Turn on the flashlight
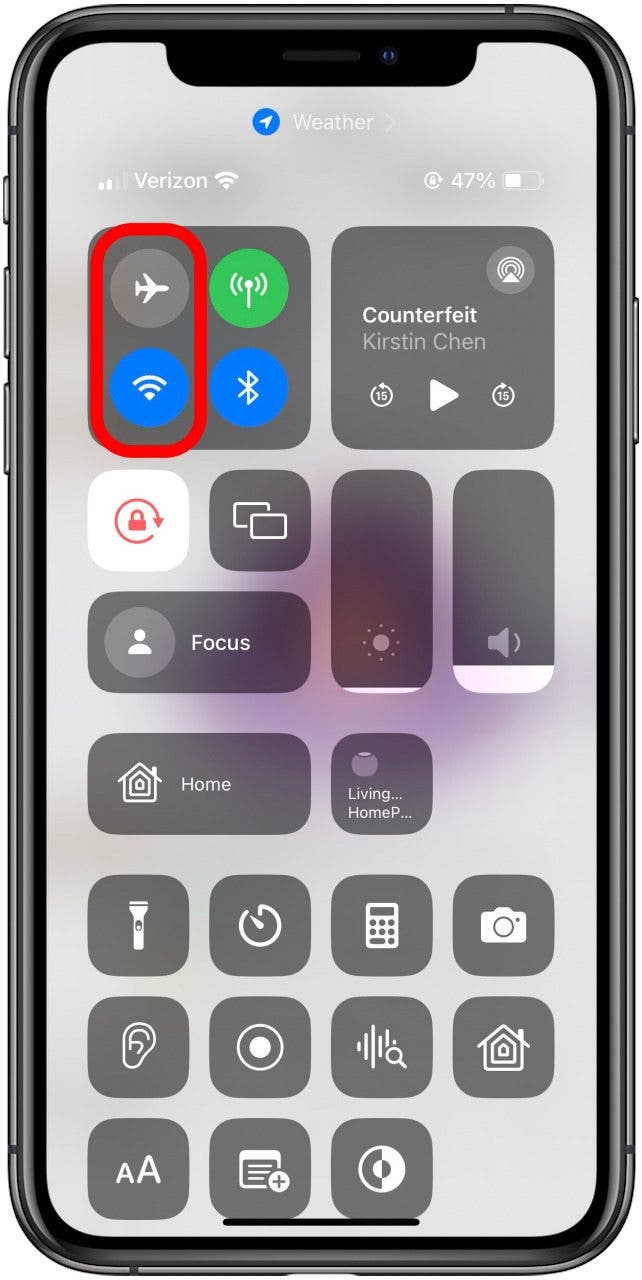The image size is (642, 1280). [x=138, y=925]
